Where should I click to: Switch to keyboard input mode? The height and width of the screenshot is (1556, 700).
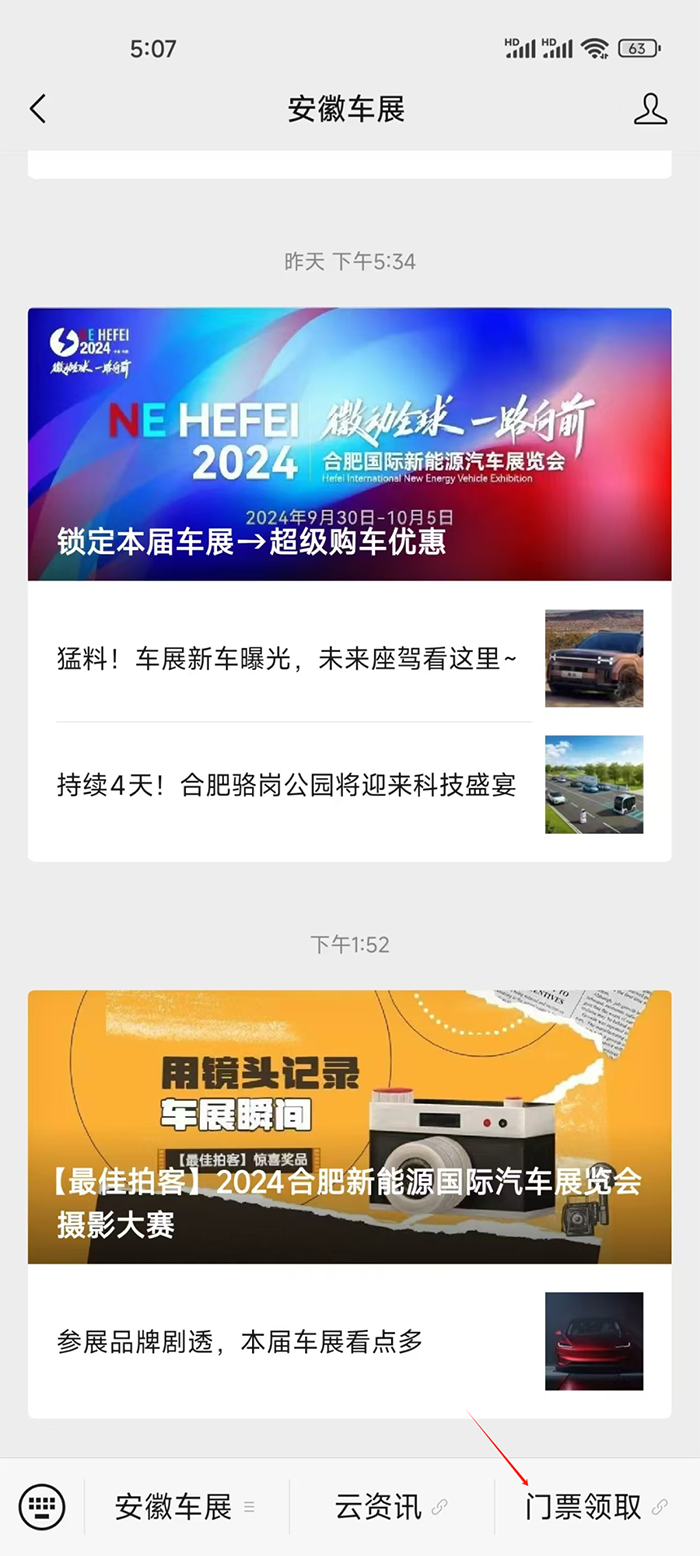(42, 1507)
